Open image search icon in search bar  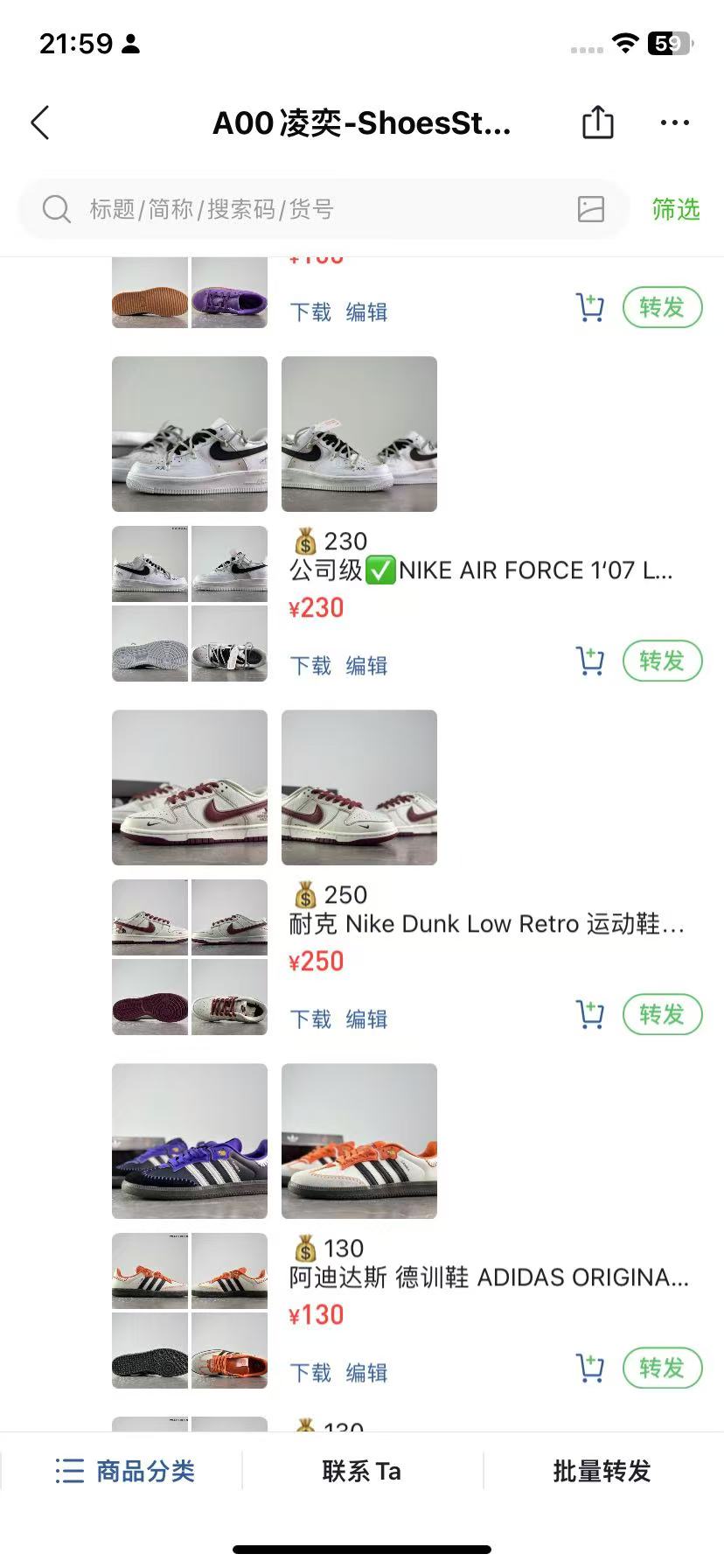pos(591,209)
